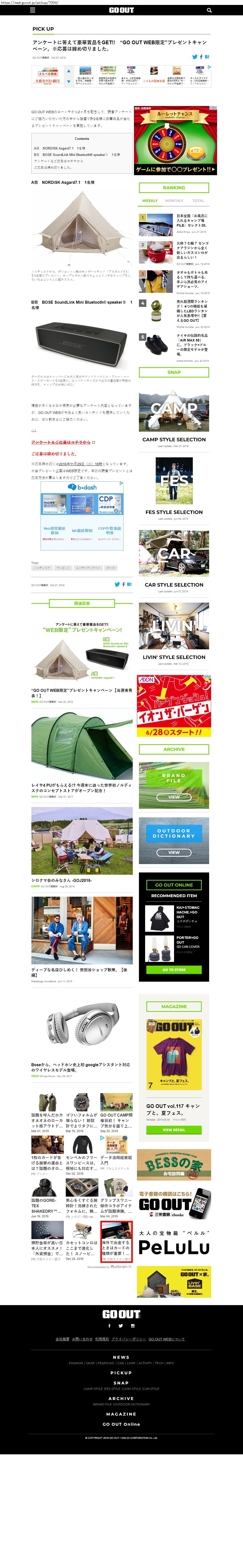
Task: Open the PICKUP link in footer
Action: coord(121,1373)
